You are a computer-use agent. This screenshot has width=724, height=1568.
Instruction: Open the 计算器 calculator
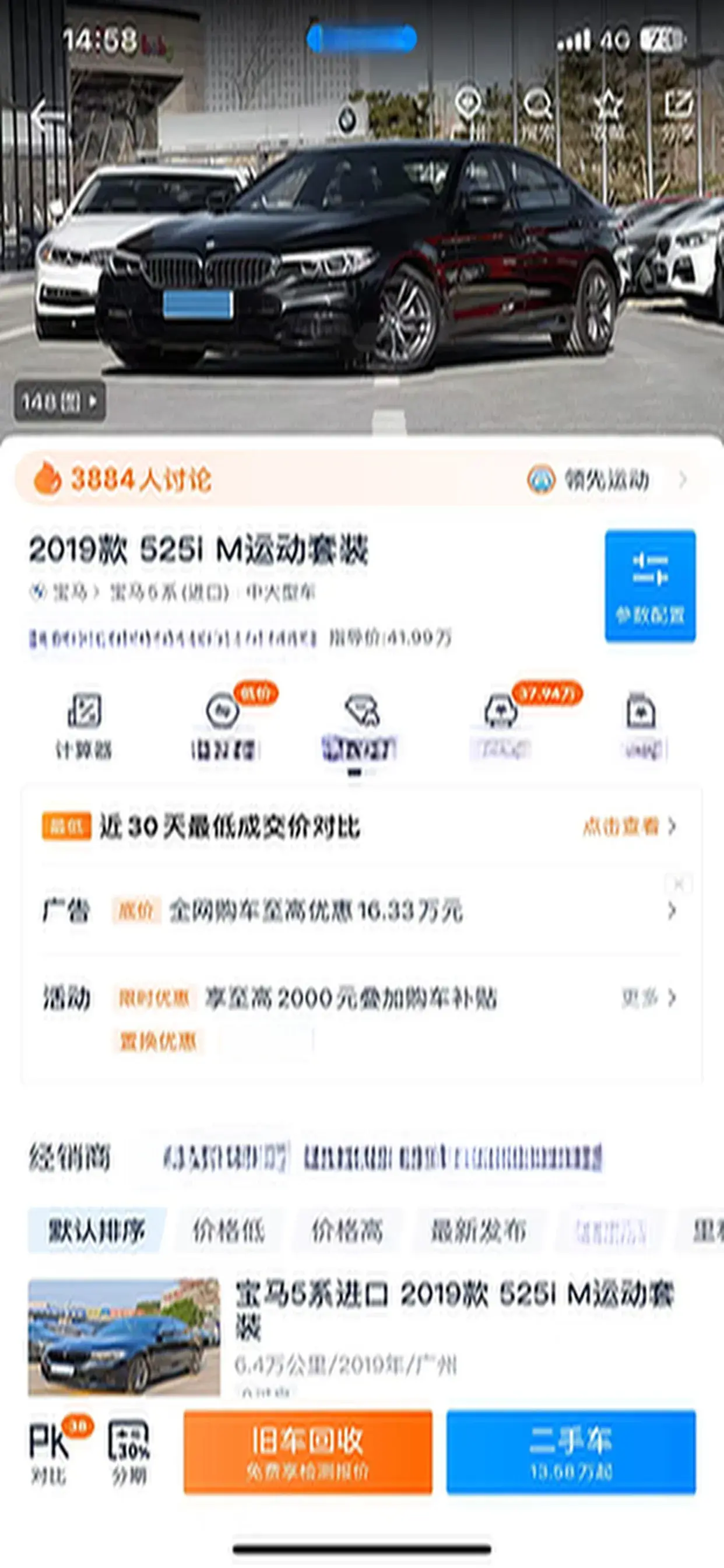click(83, 726)
